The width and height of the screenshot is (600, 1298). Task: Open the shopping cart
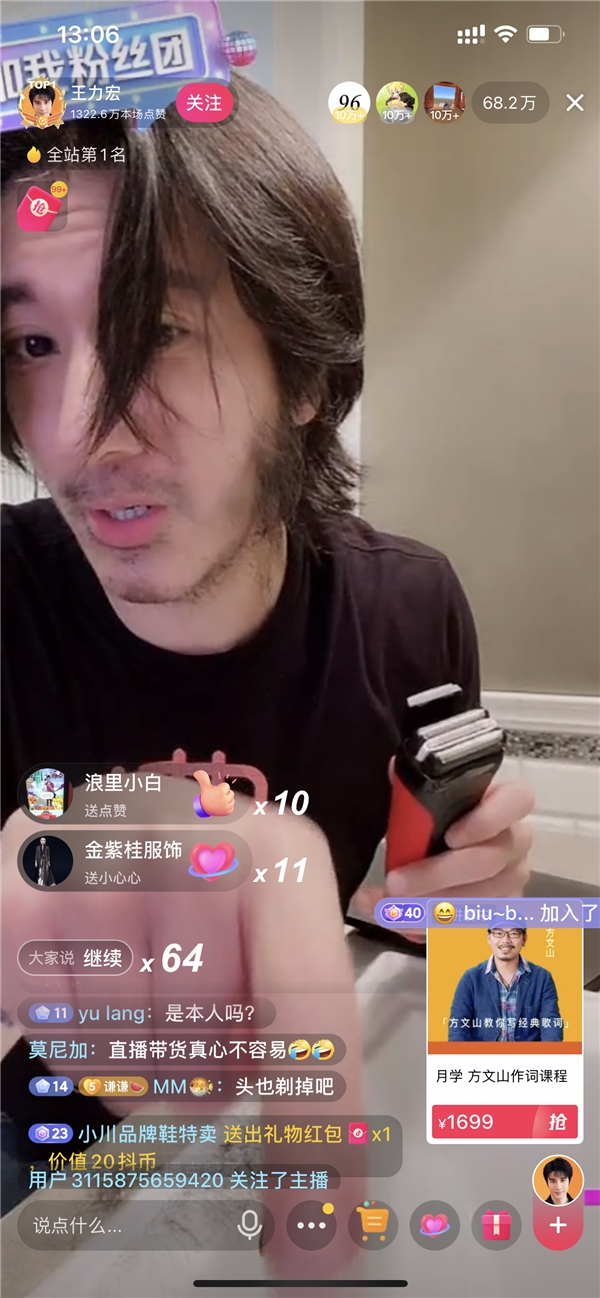click(373, 1225)
